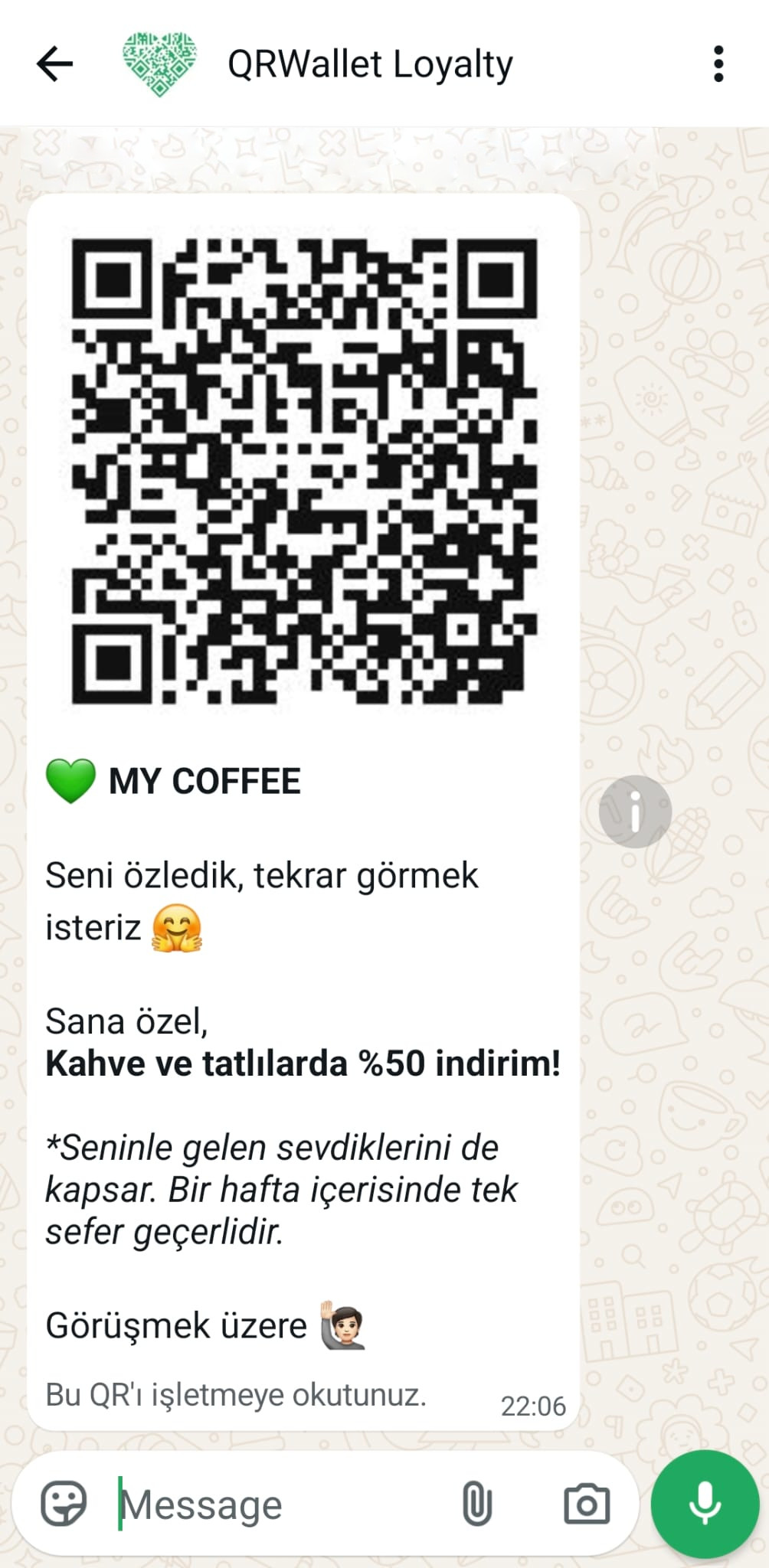Tap the paperclip to attach a file
Screen dimensions: 769x1568
(x=476, y=1502)
